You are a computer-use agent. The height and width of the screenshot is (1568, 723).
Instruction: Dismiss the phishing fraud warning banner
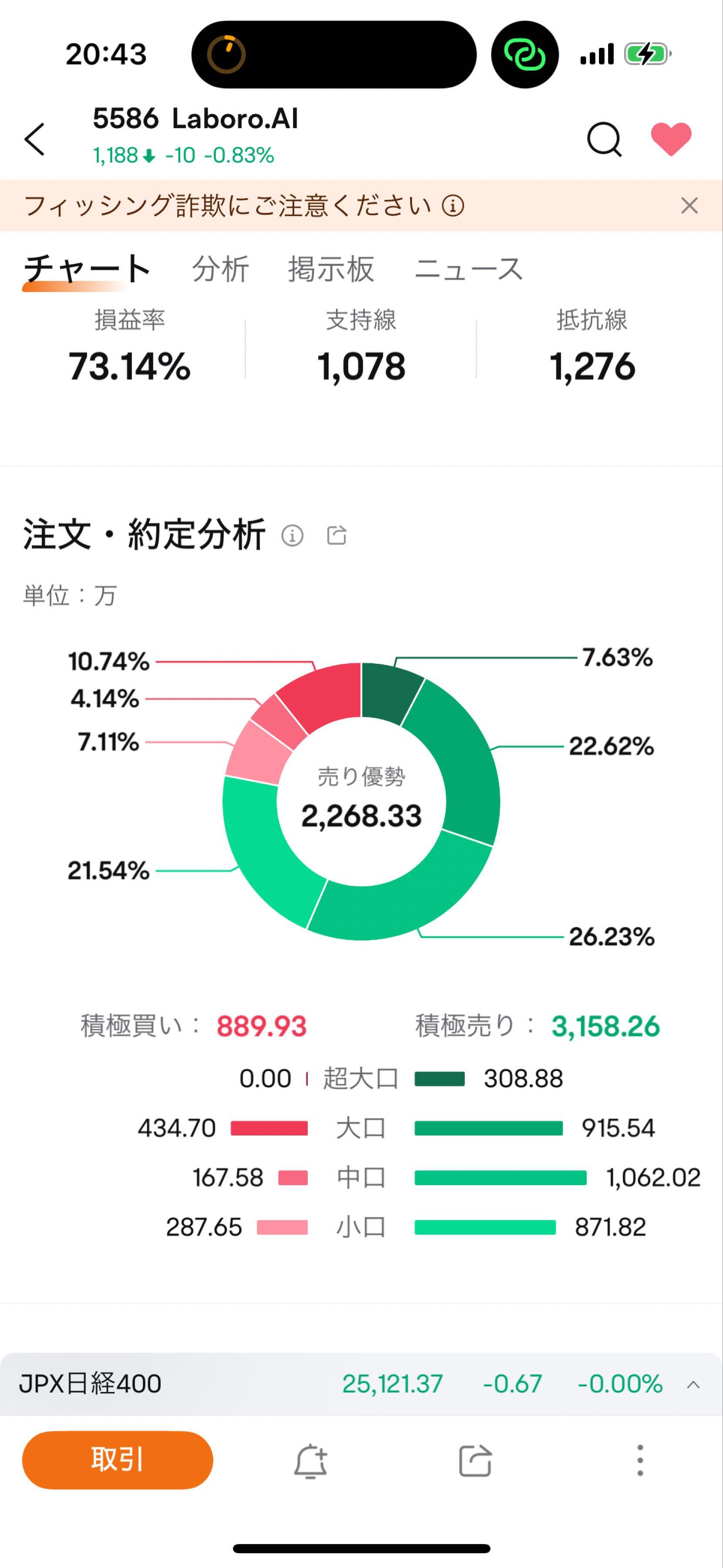689,206
